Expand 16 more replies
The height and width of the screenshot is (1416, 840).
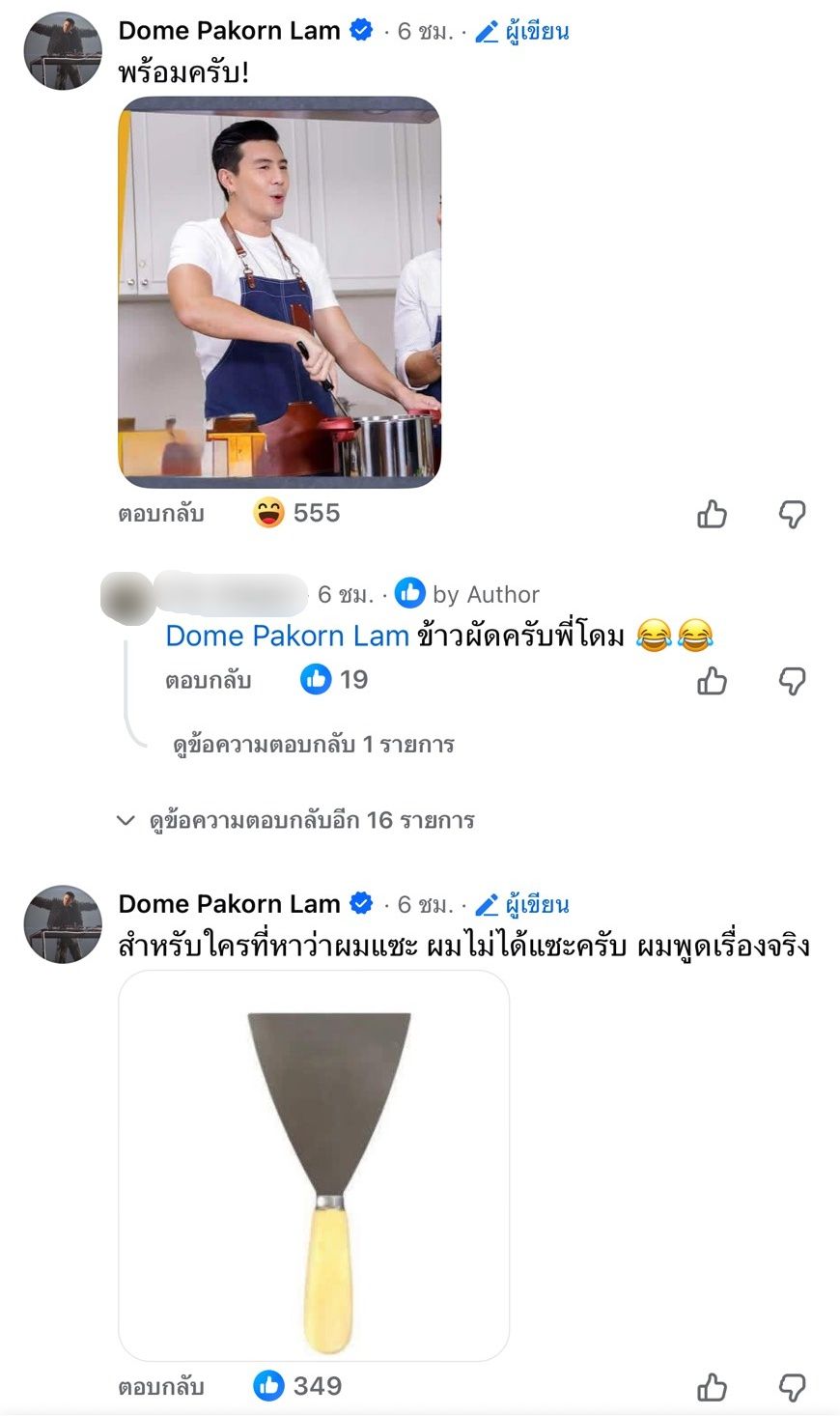pos(311,820)
